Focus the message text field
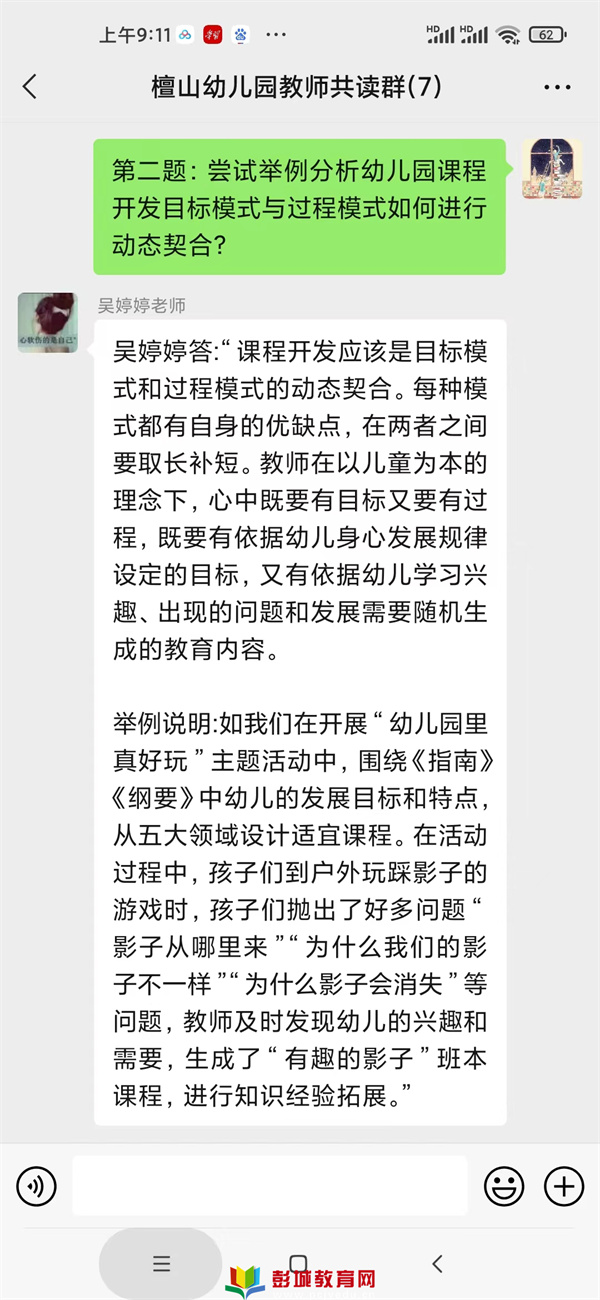The height and width of the screenshot is (1300, 600). 269,1186
